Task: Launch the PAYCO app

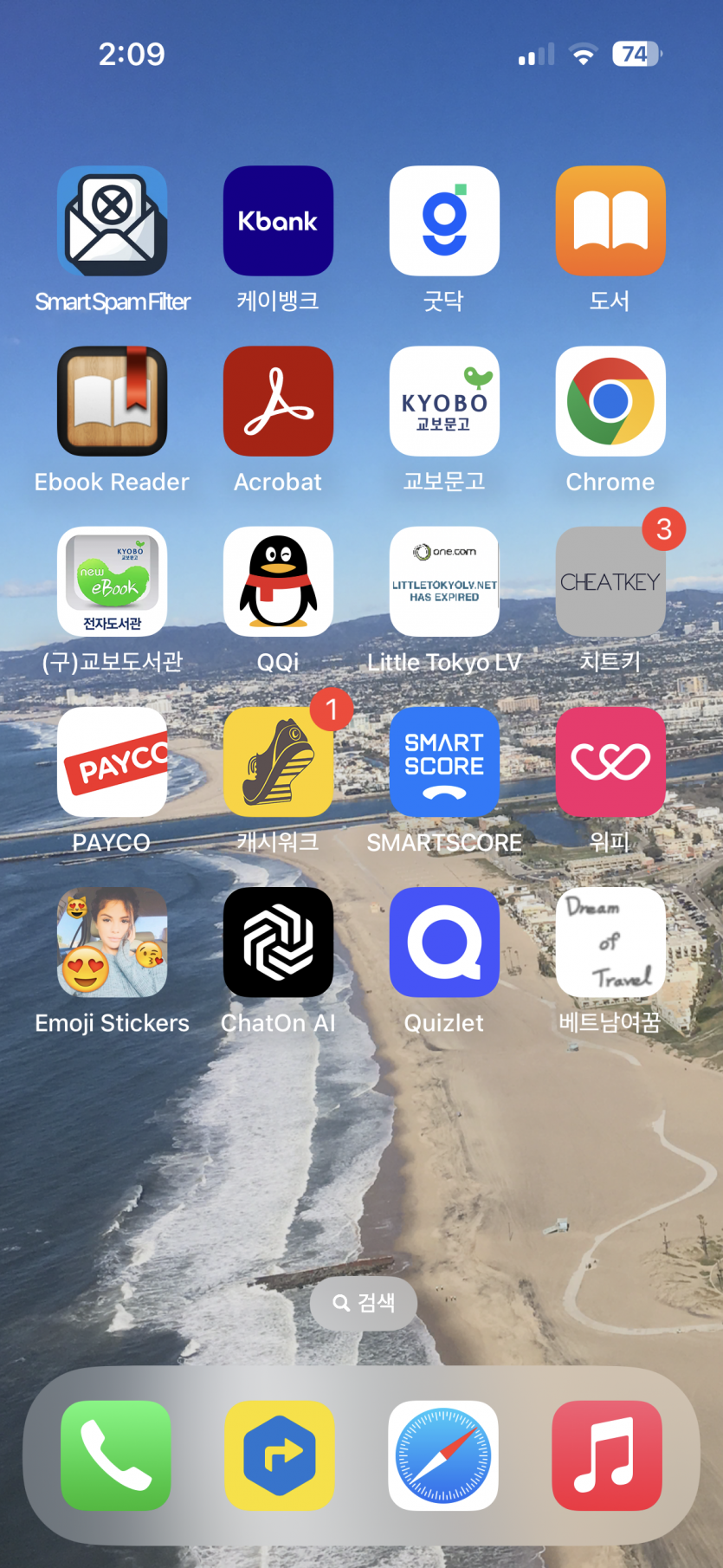Action: click(112, 761)
